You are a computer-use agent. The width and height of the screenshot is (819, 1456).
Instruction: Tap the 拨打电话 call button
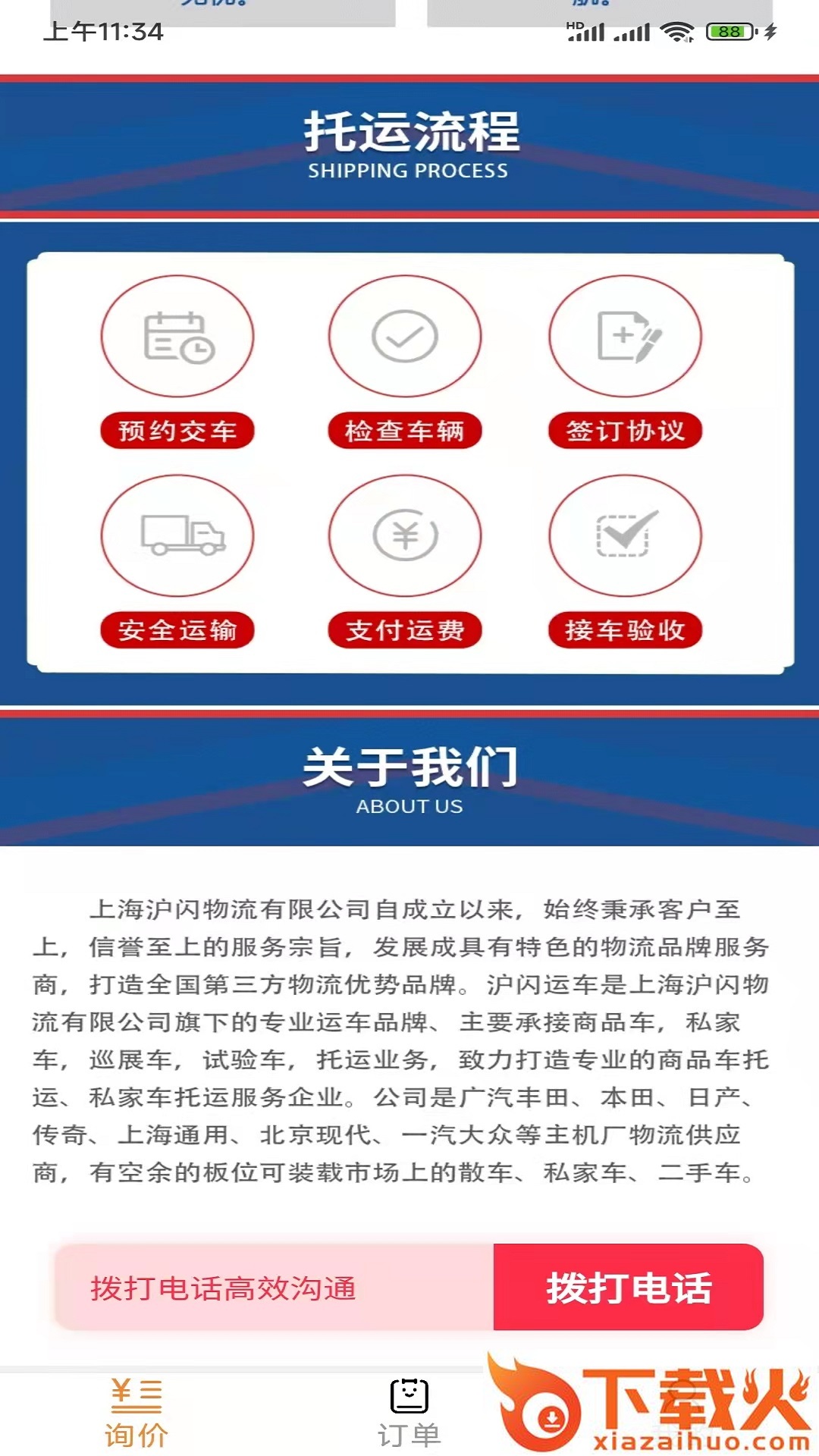click(628, 1287)
